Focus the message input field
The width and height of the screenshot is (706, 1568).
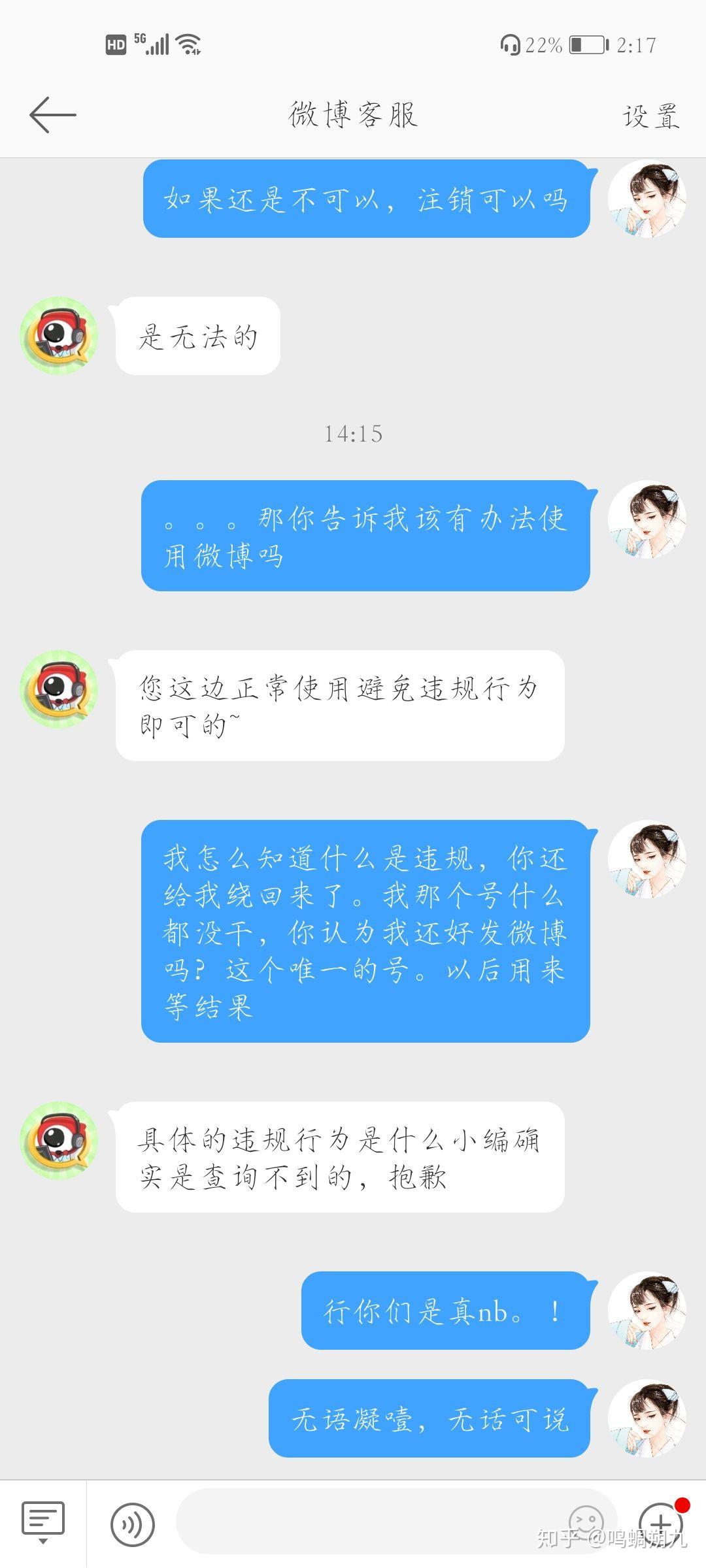366,1522
